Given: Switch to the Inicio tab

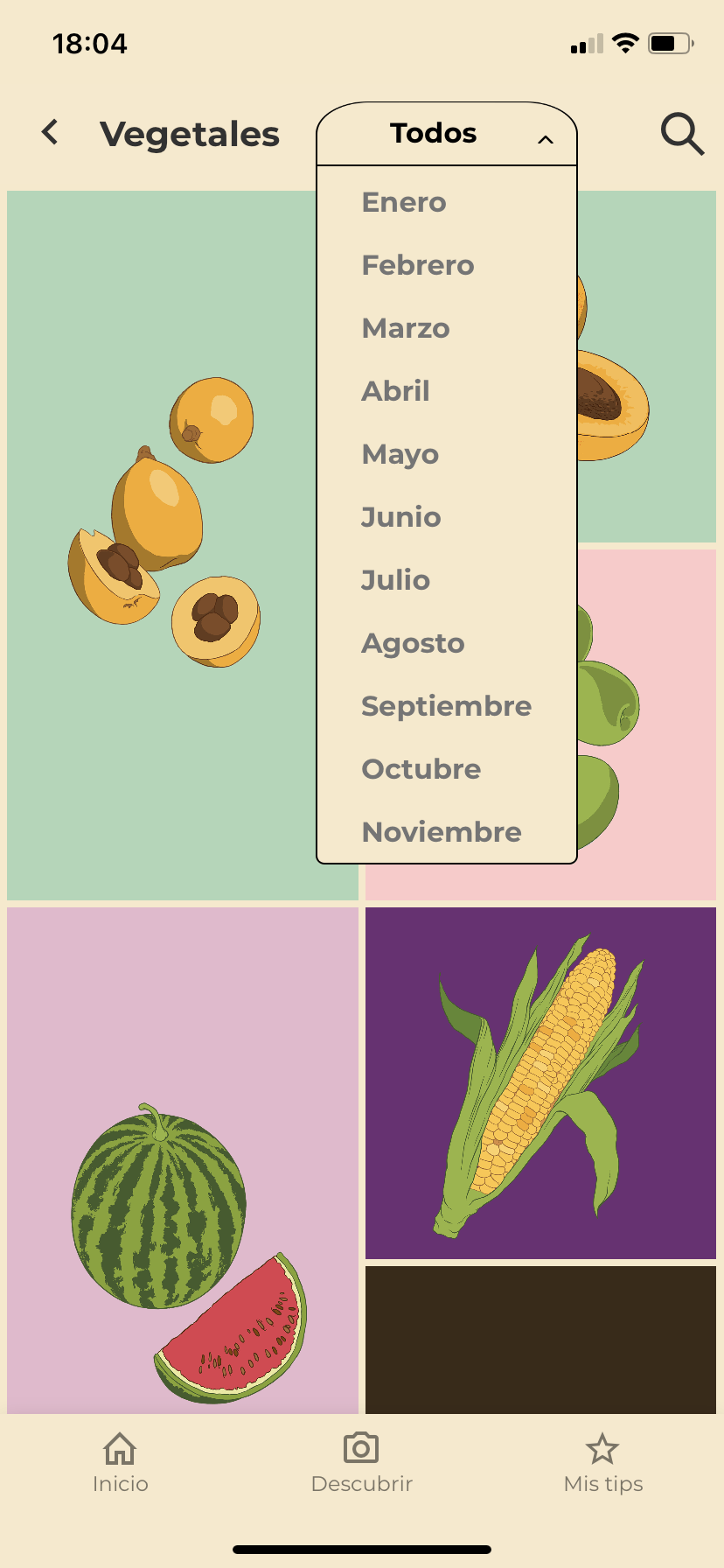Looking at the screenshot, I should click(121, 1463).
